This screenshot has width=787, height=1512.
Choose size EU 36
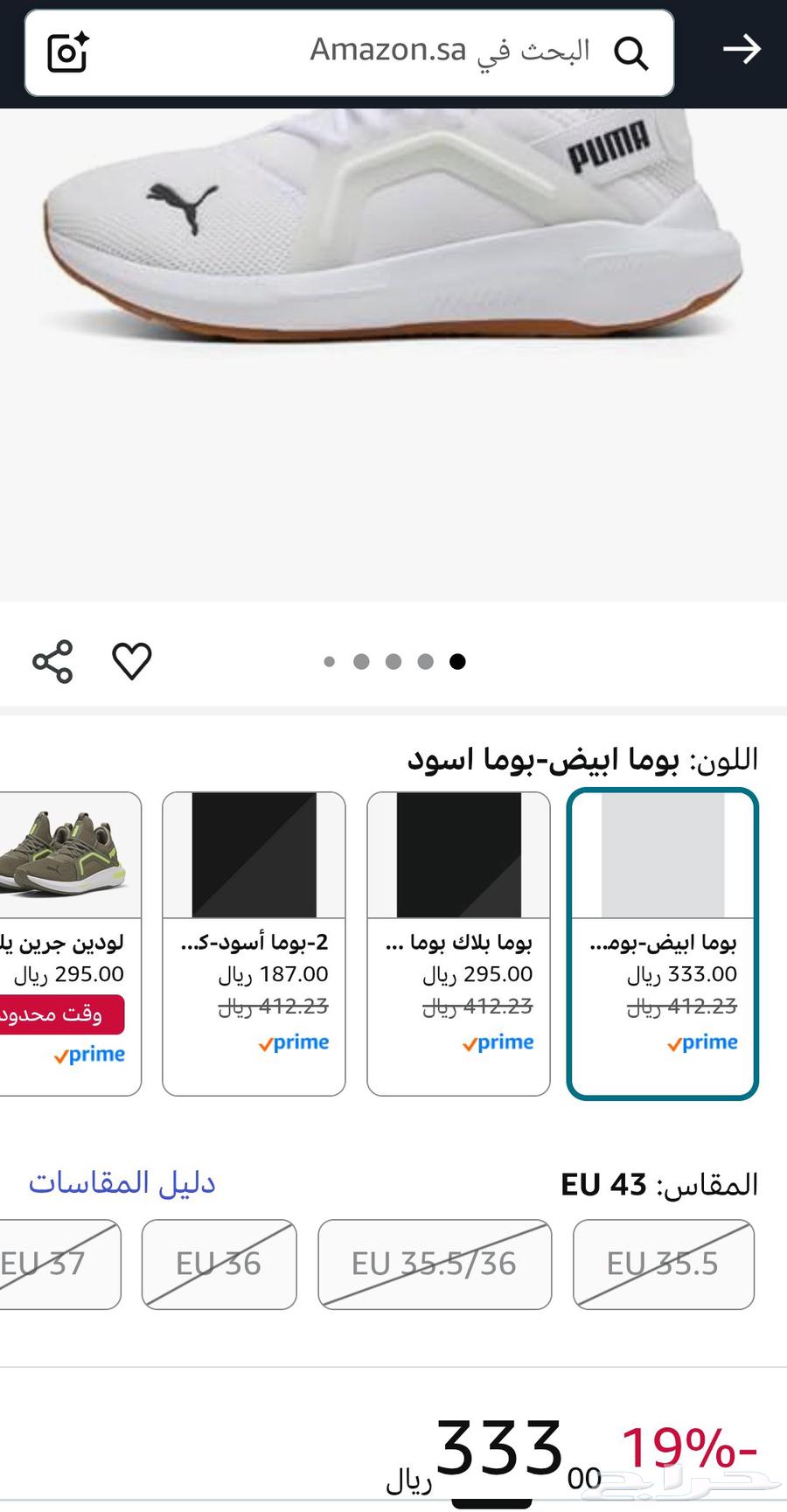pyautogui.click(x=219, y=1264)
